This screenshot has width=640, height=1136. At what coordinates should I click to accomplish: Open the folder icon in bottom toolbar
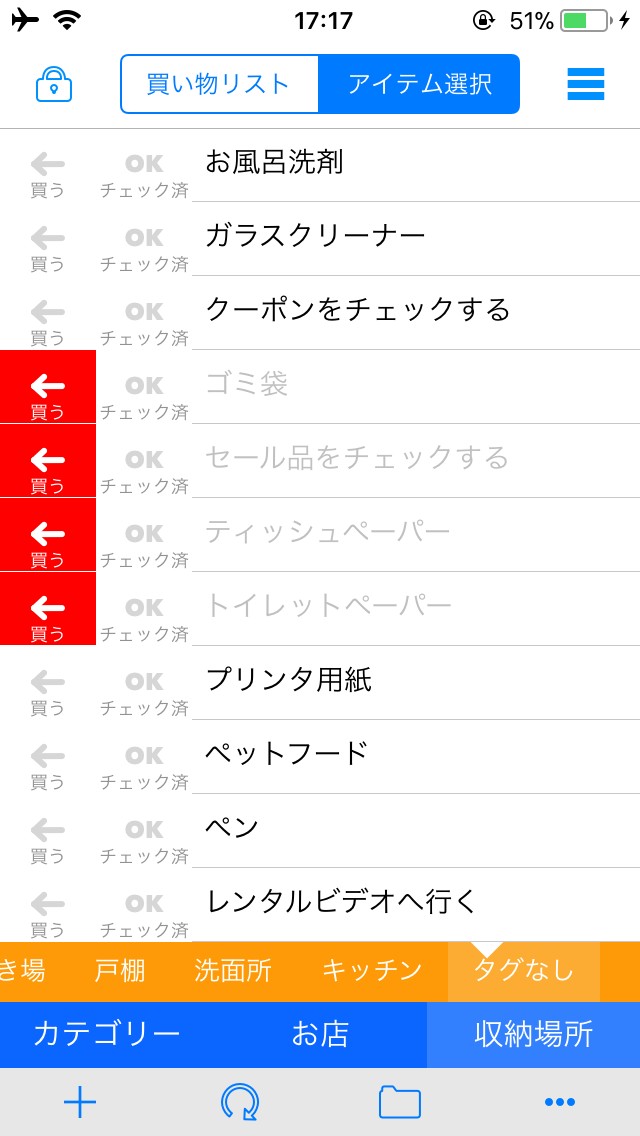(x=400, y=1102)
